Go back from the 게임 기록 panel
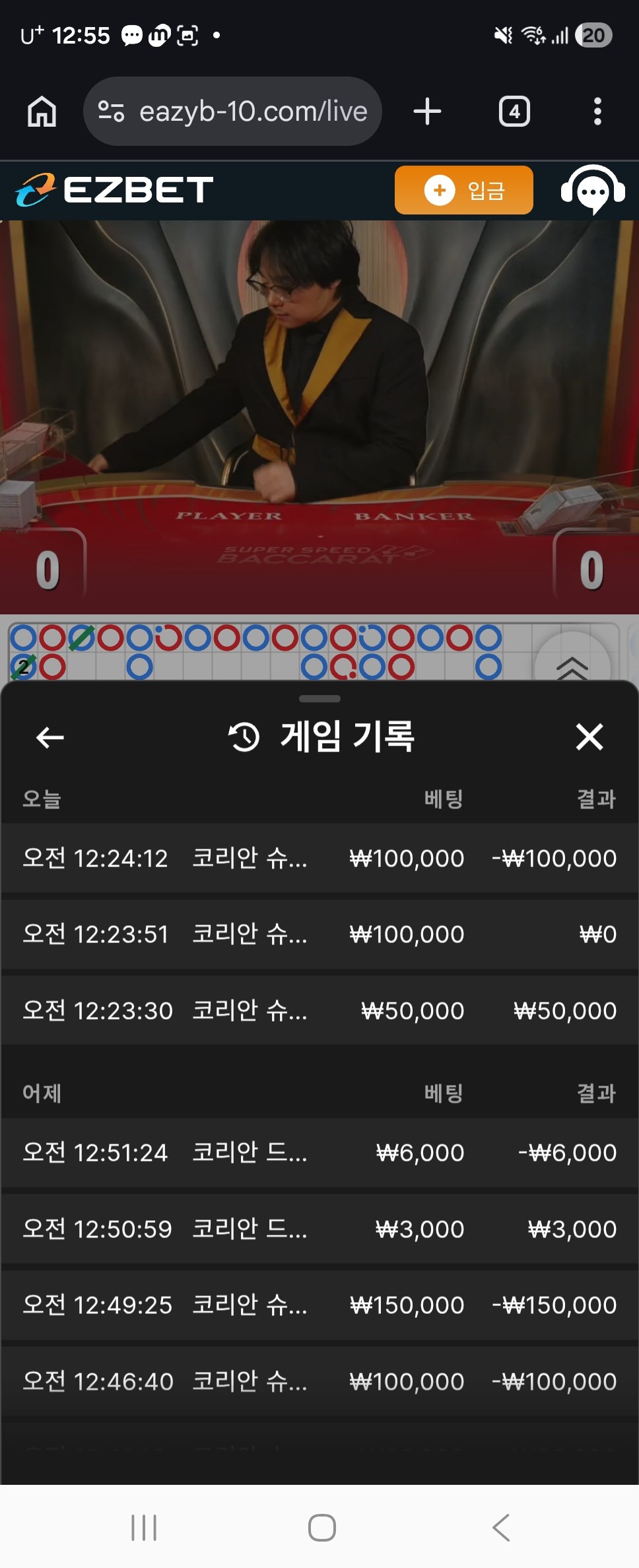 click(50, 737)
